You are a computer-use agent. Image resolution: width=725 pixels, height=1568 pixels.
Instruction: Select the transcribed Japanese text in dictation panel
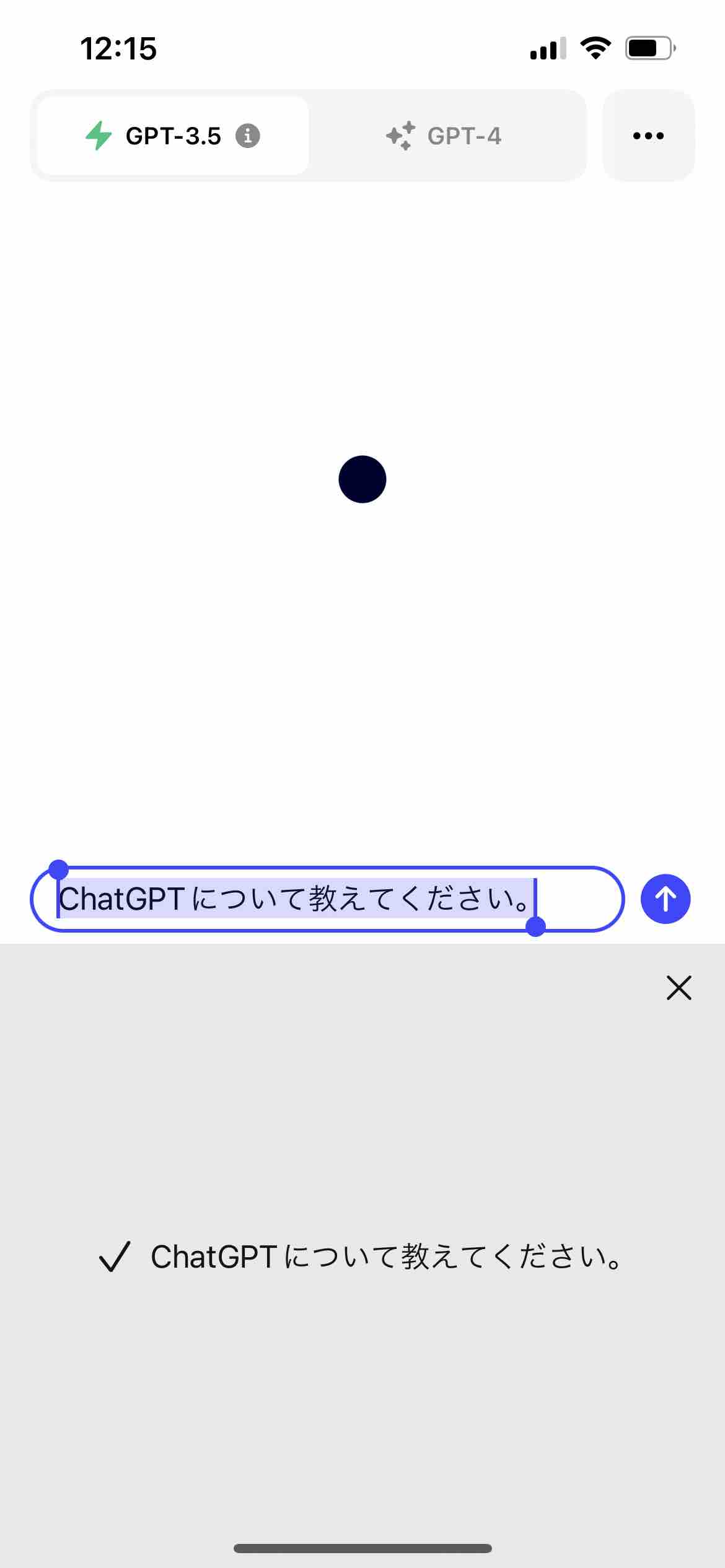[387, 1256]
